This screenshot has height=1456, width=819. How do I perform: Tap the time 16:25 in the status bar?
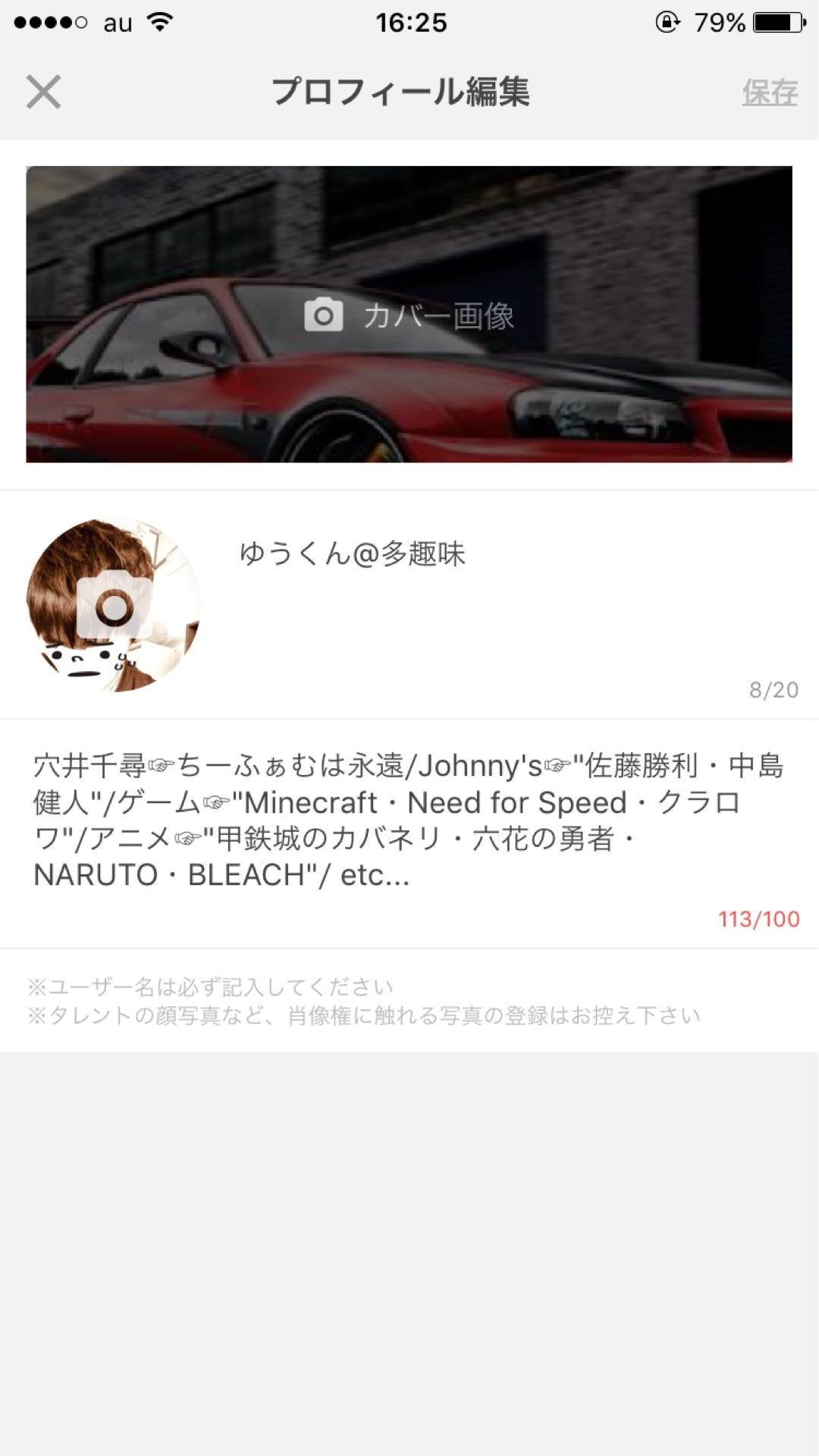pos(409,23)
